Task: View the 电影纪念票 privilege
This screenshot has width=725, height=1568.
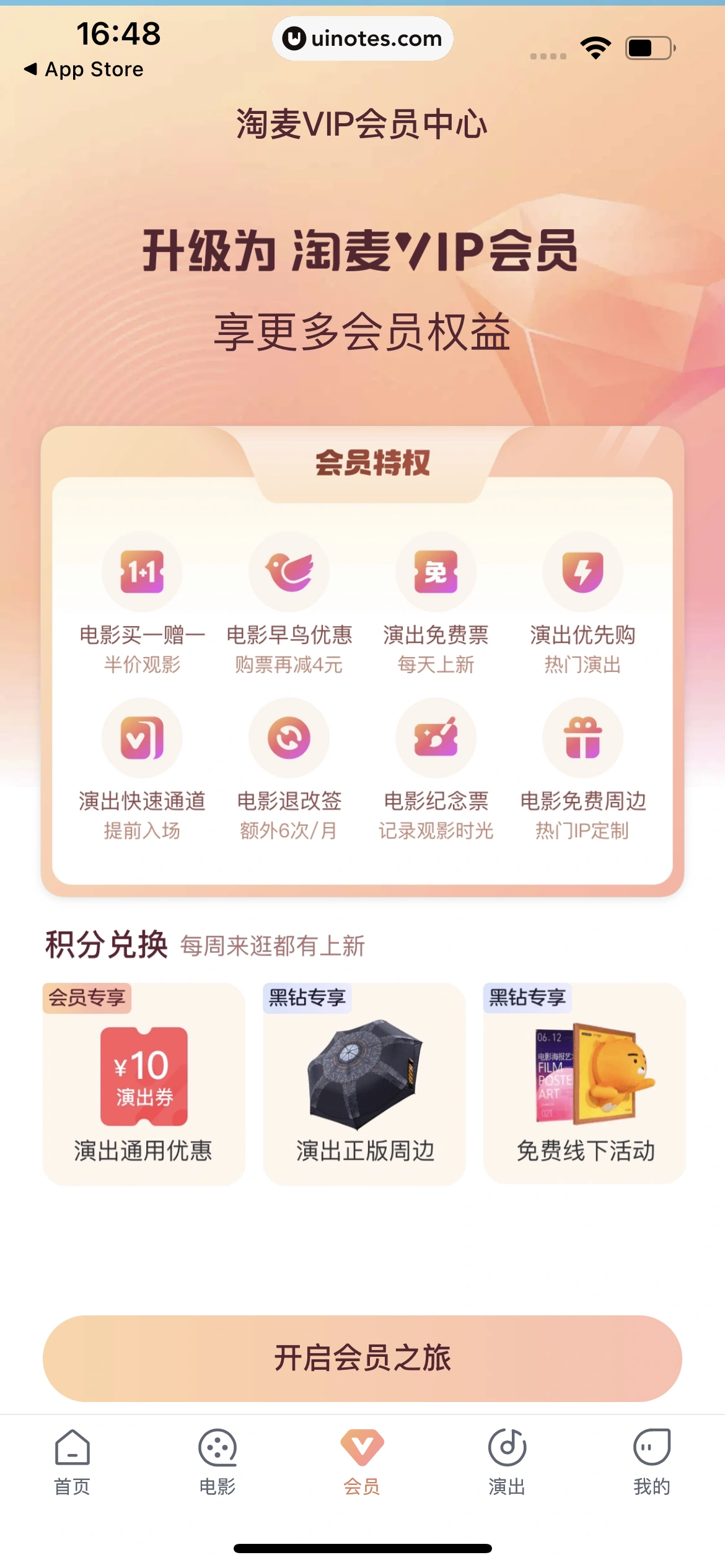Action: click(436, 767)
